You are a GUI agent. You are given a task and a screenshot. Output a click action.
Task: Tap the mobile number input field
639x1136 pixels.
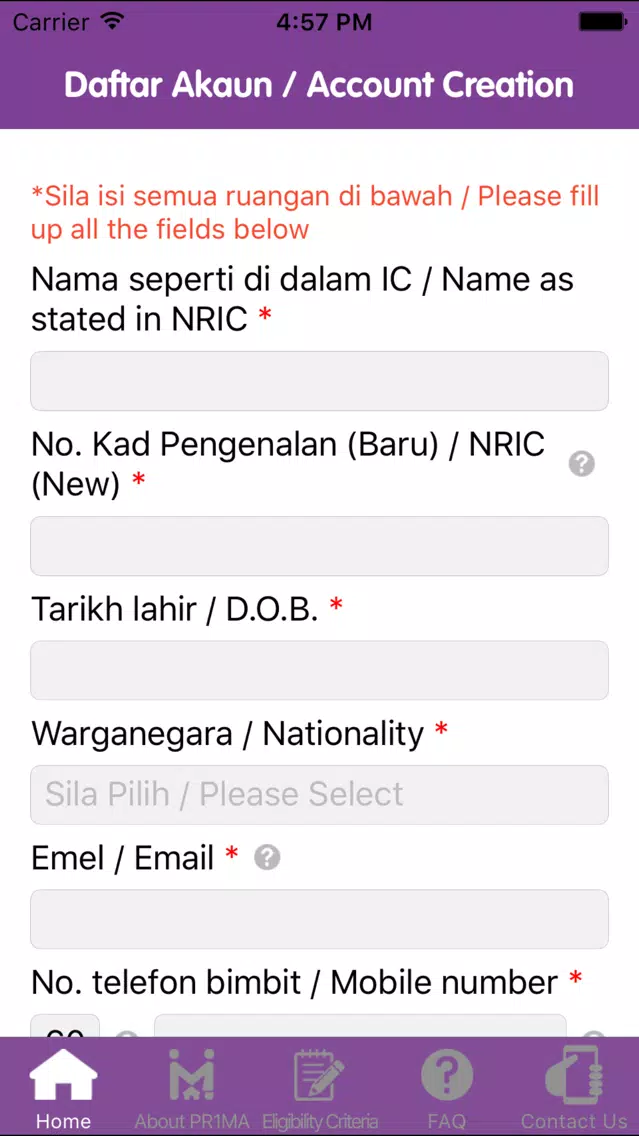coord(360,1026)
